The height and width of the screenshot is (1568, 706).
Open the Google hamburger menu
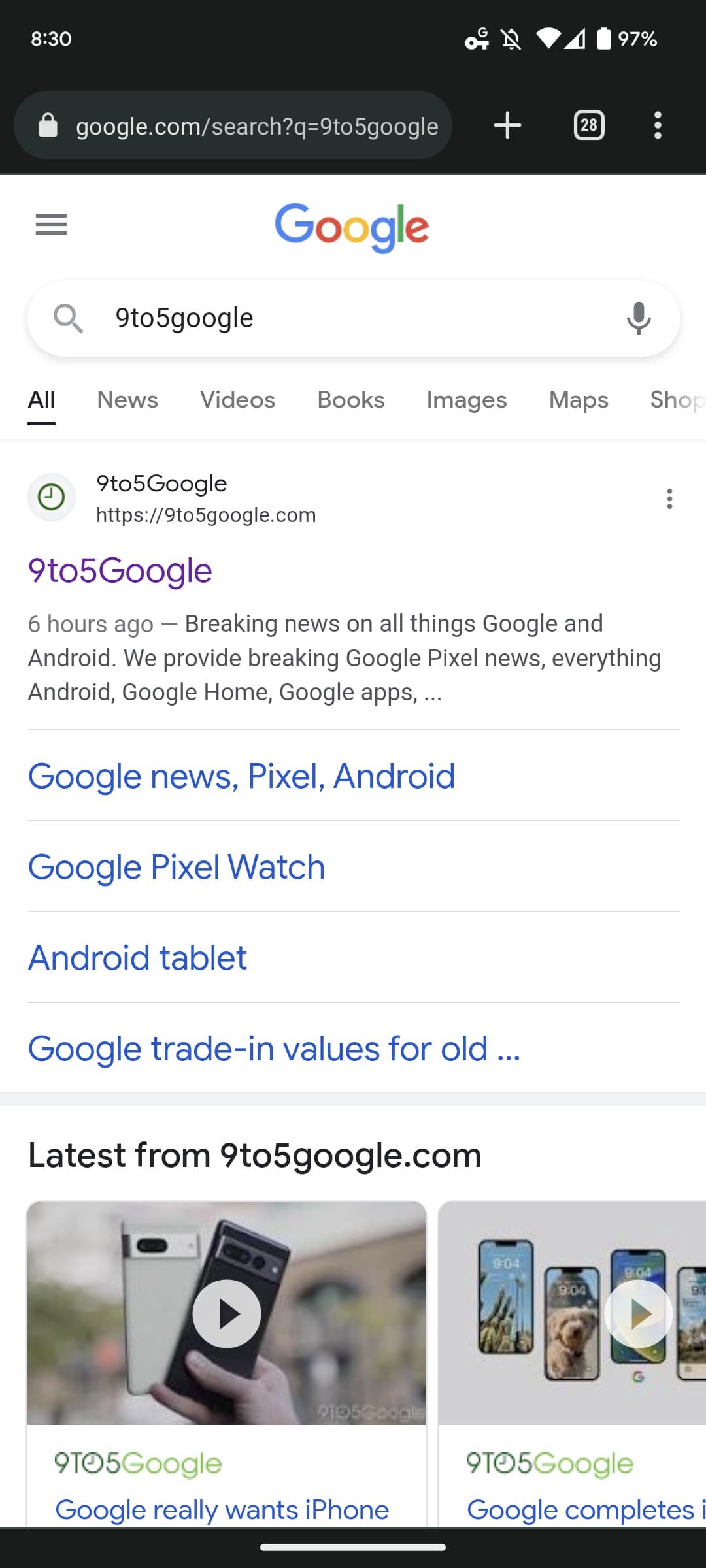tap(52, 225)
